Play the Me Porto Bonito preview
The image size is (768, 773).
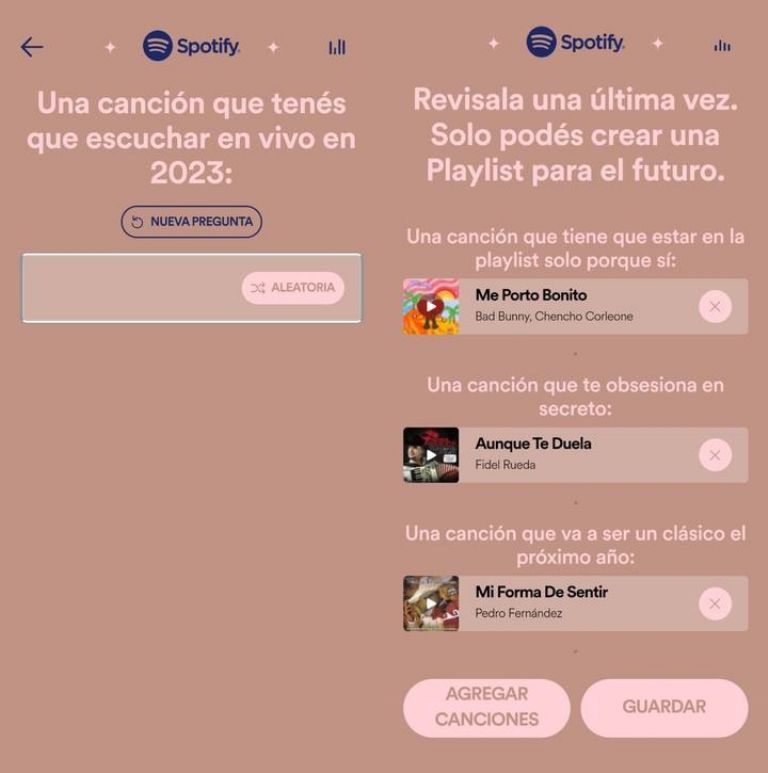tap(431, 306)
